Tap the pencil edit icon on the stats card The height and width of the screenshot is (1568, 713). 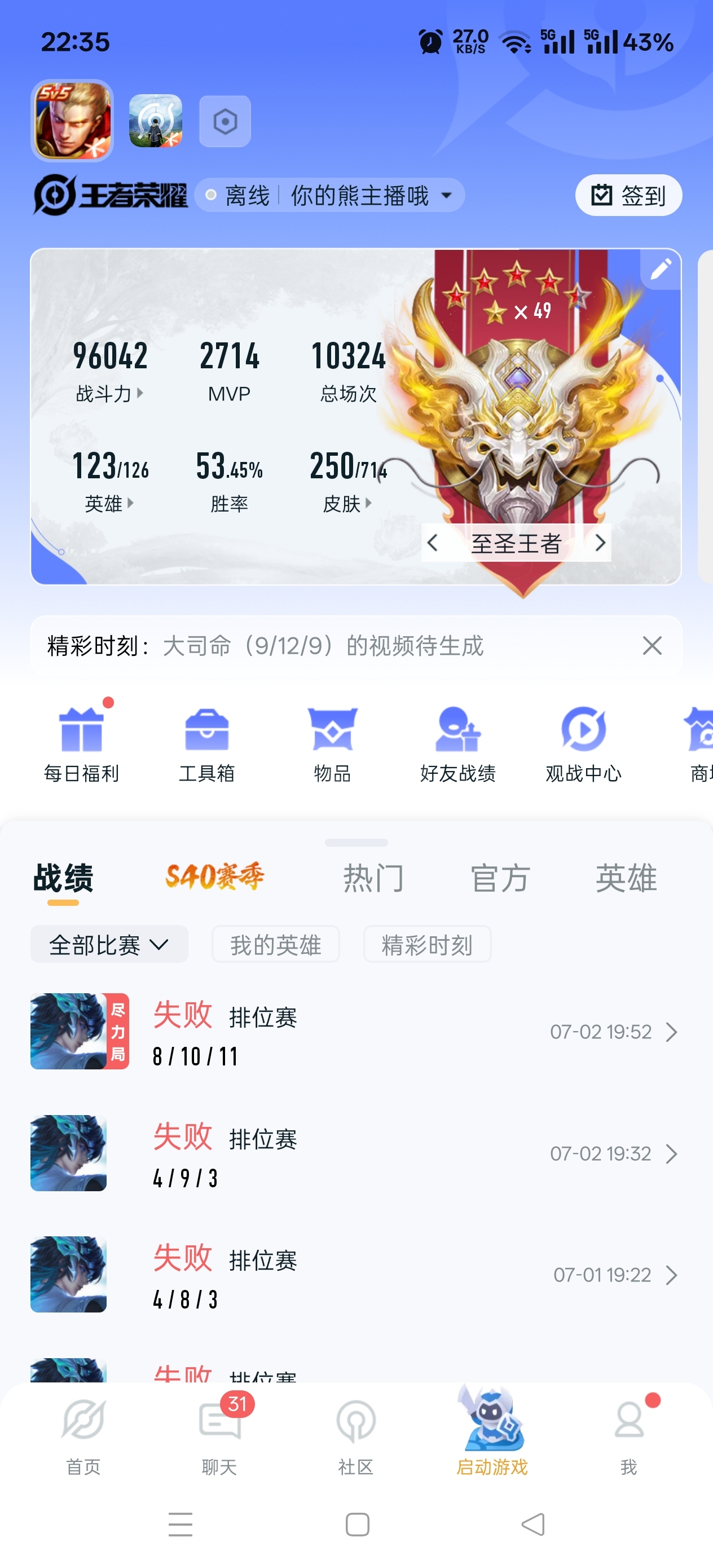click(x=660, y=269)
